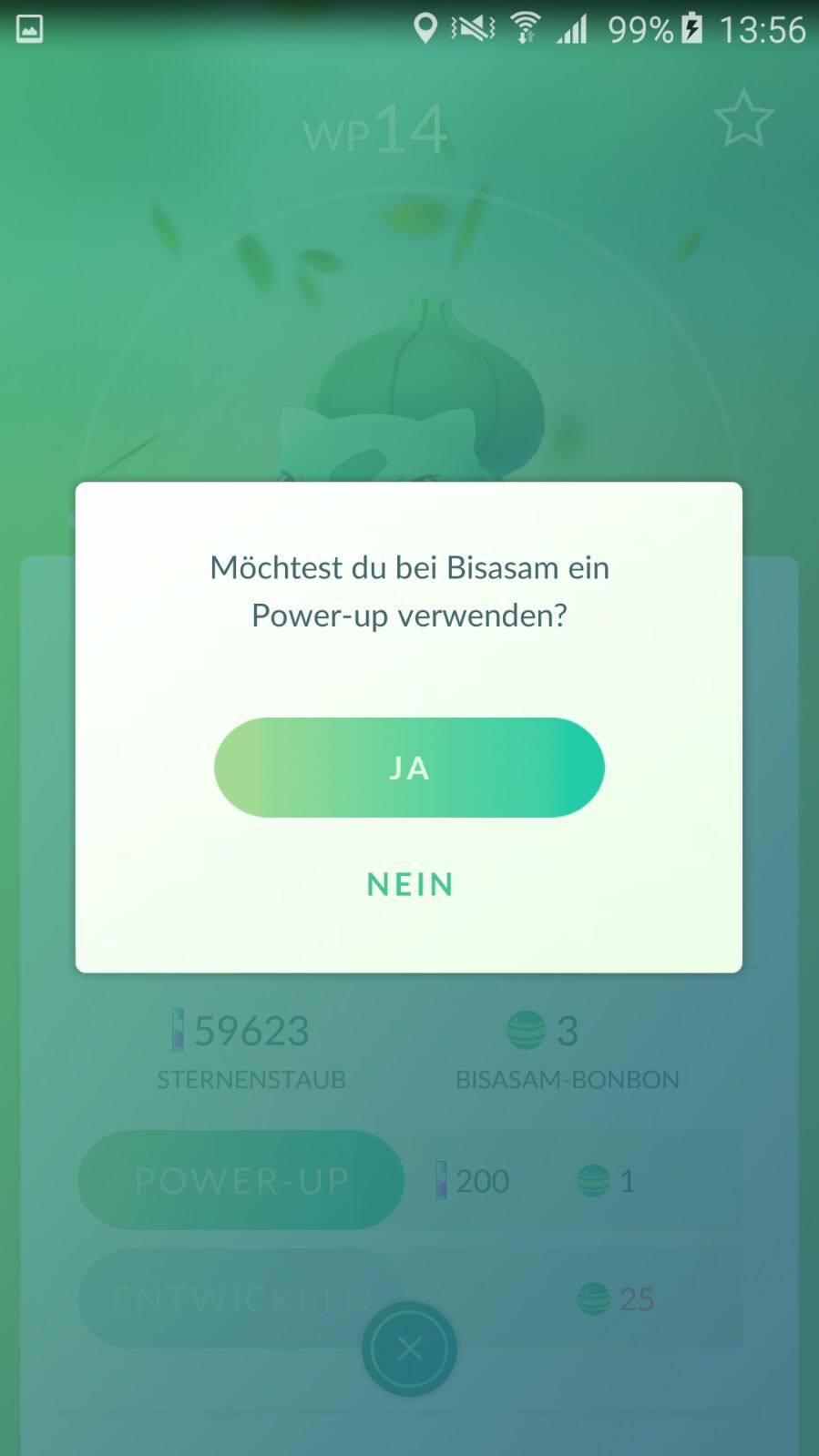This screenshot has height=1456, width=819.
Task: Confirm power-up with JA button
Action: 409,768
